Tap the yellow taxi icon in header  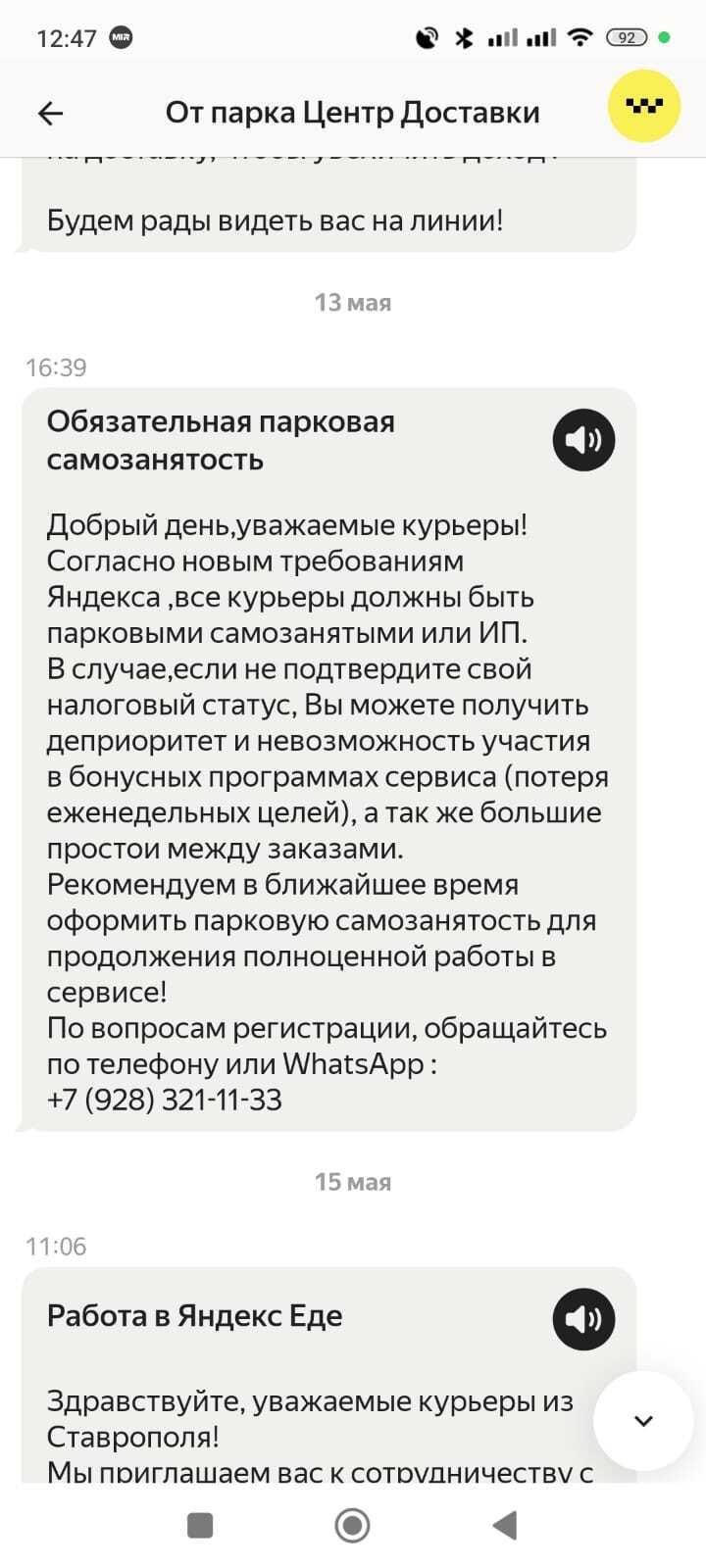click(644, 106)
